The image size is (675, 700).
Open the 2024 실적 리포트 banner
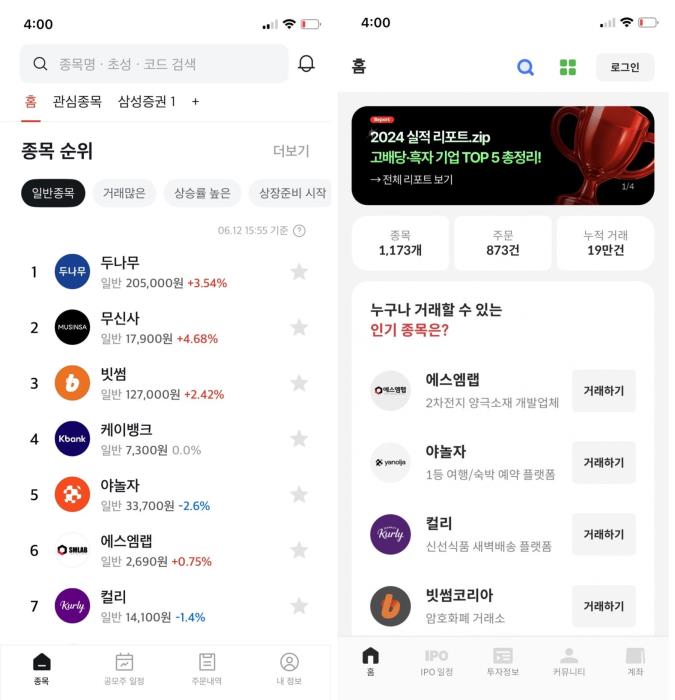[503, 155]
